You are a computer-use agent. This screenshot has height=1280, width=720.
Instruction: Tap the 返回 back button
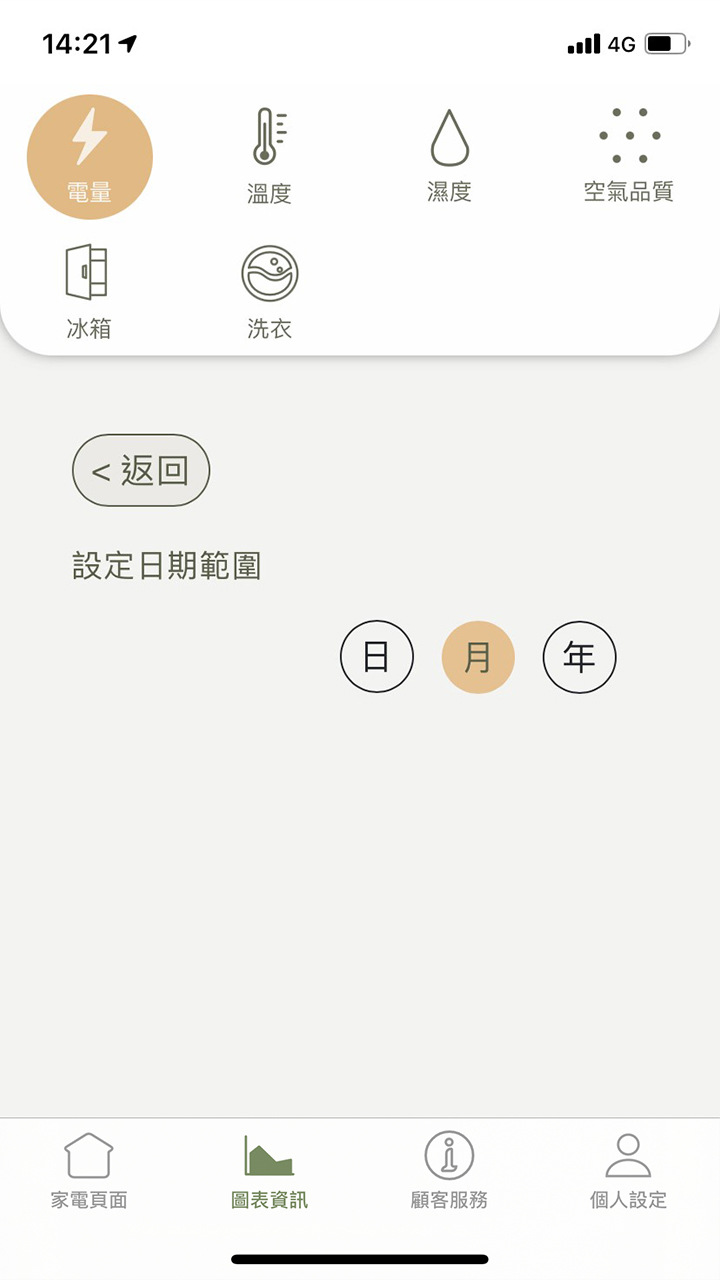point(140,470)
